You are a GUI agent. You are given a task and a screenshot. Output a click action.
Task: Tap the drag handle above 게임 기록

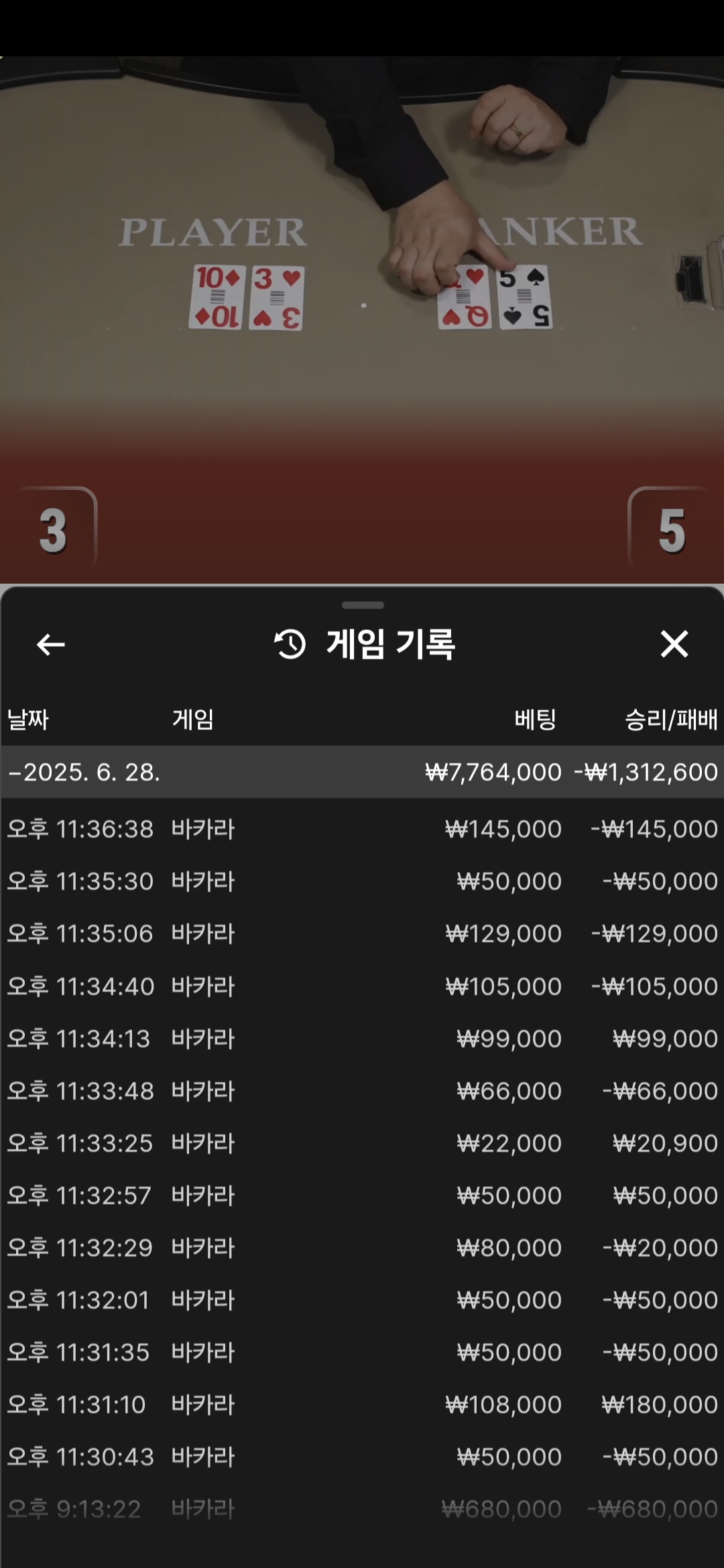(363, 605)
